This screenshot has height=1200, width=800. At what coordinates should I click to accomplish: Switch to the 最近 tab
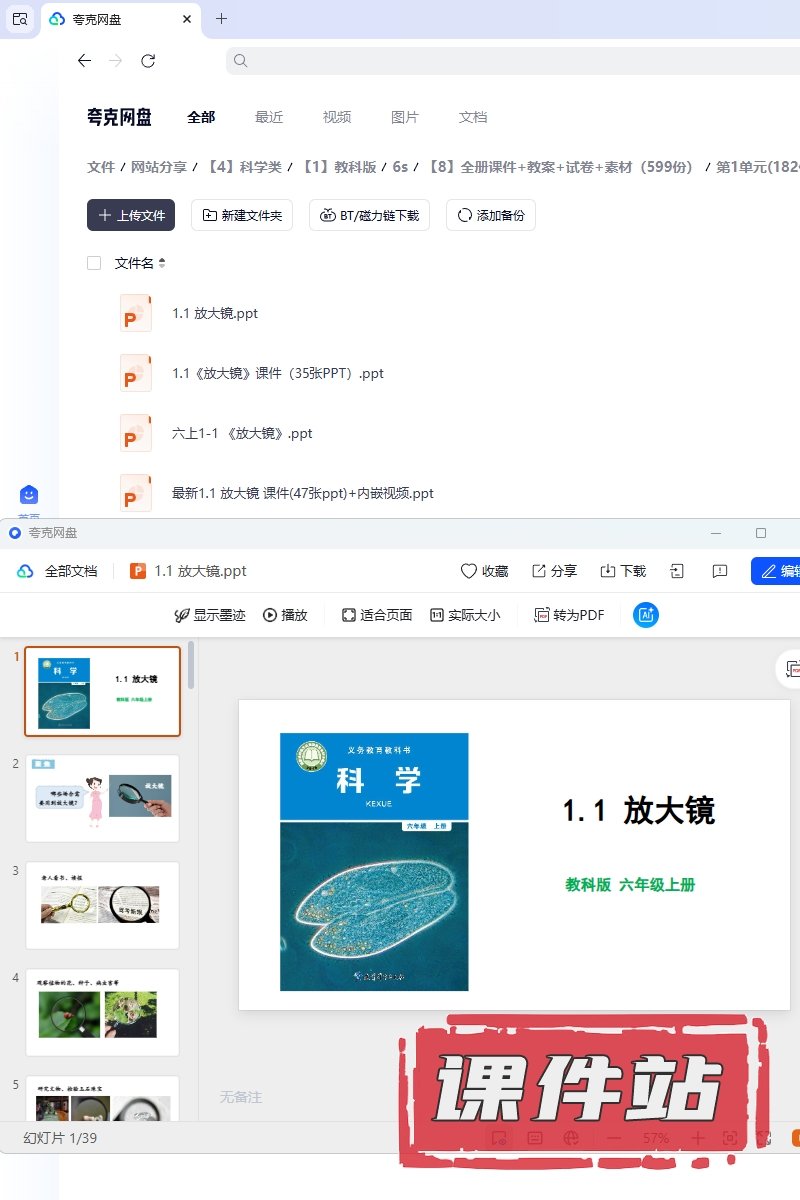tap(269, 117)
